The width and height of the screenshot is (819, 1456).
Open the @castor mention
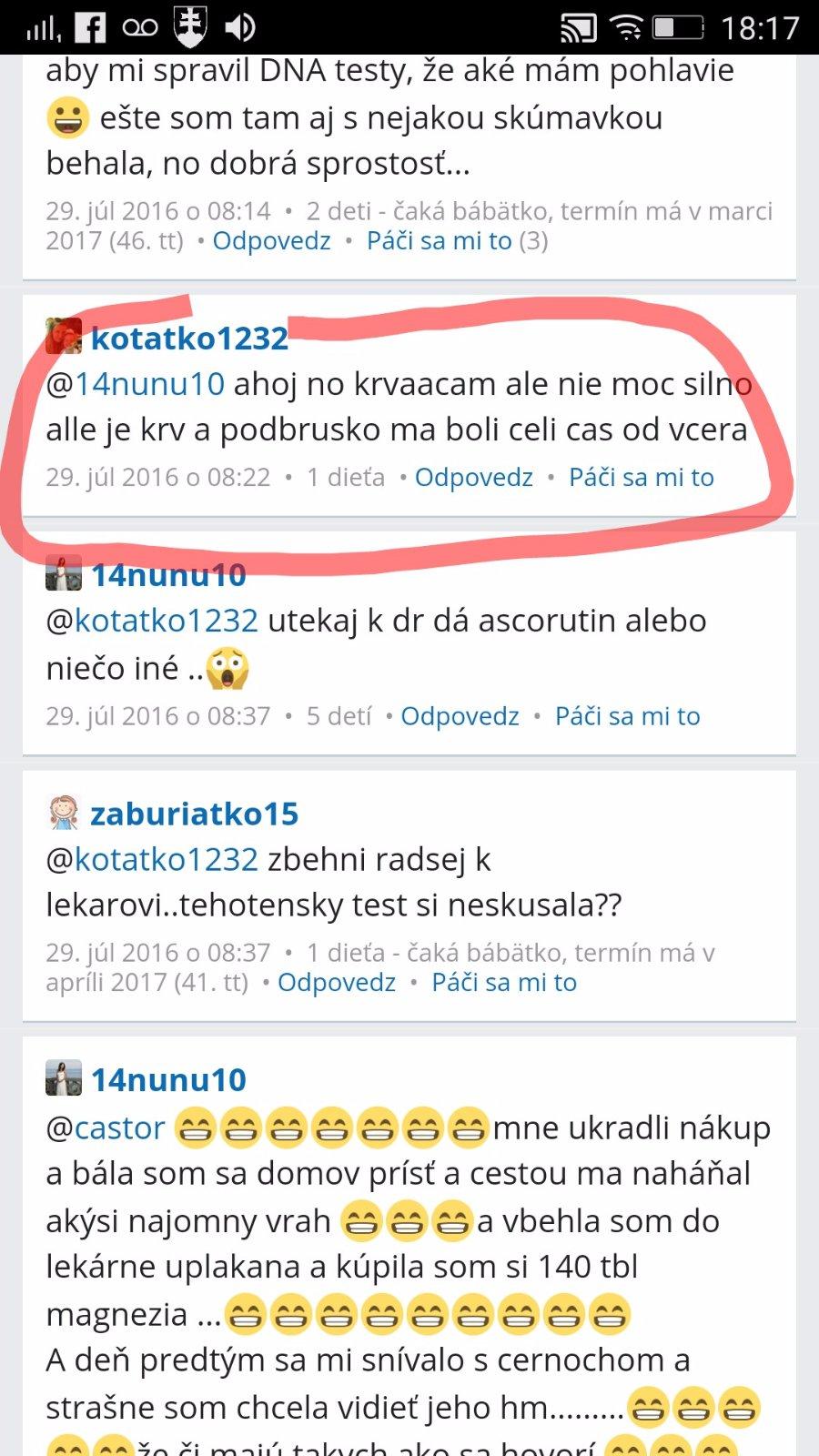click(119, 1128)
